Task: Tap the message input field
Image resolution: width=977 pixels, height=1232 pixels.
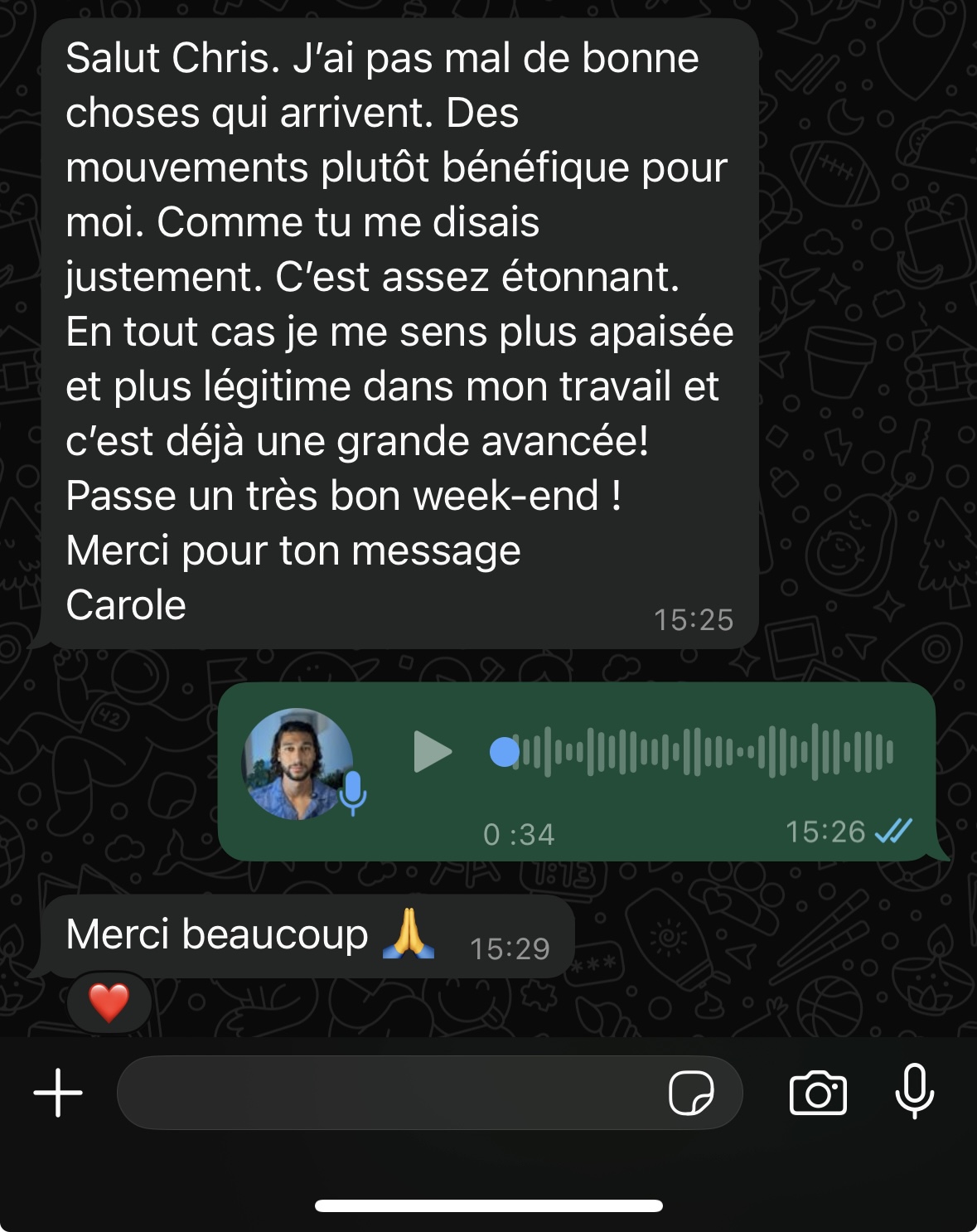Action: [389, 1093]
